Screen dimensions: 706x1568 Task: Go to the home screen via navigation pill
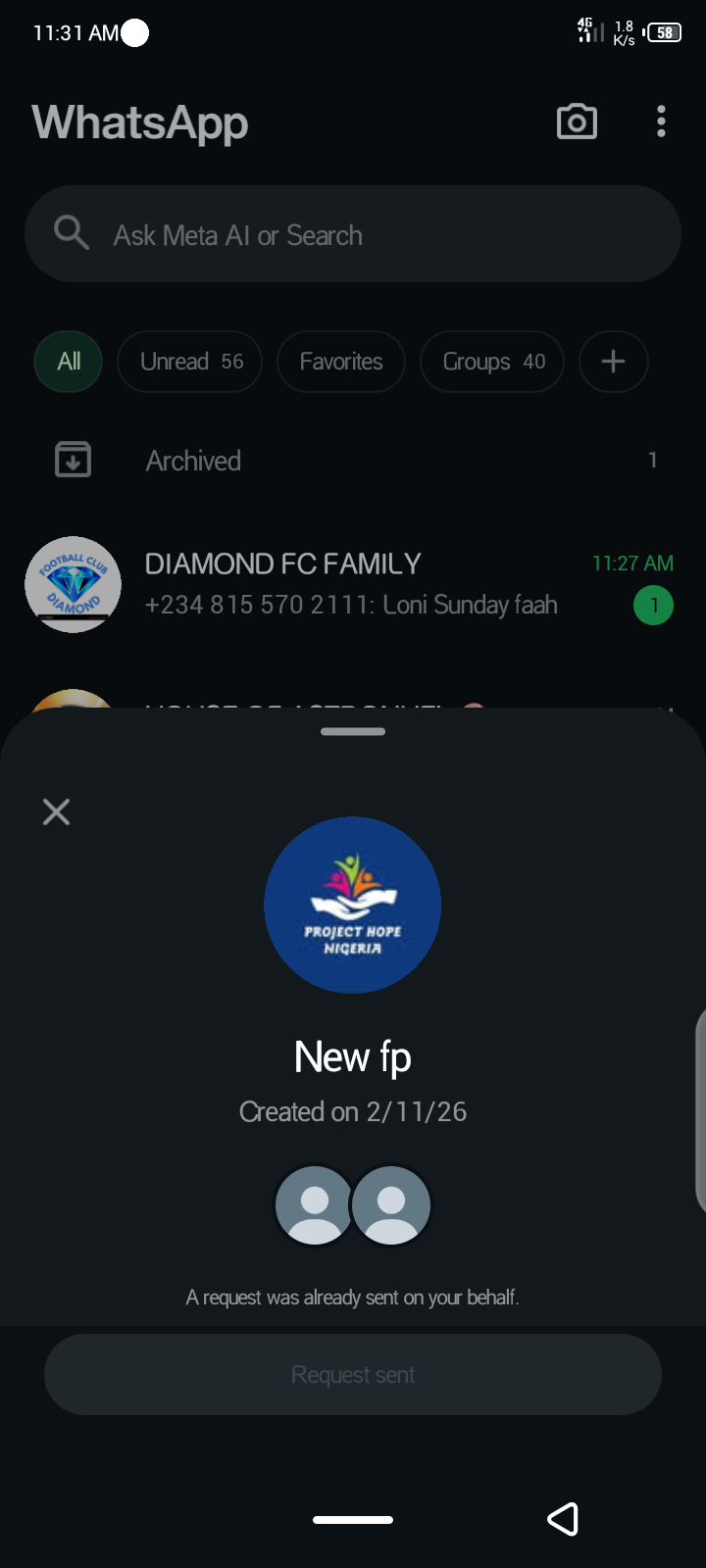(353, 1520)
